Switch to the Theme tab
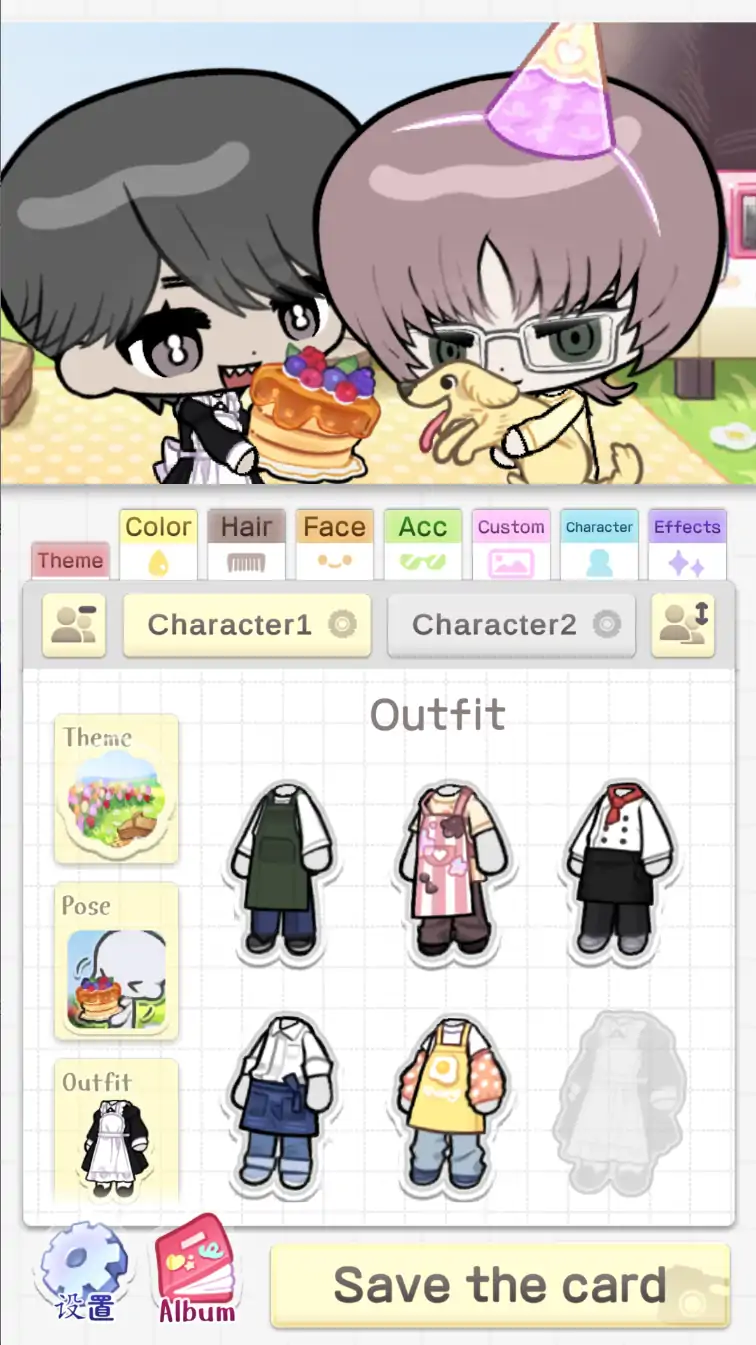 pos(70,560)
